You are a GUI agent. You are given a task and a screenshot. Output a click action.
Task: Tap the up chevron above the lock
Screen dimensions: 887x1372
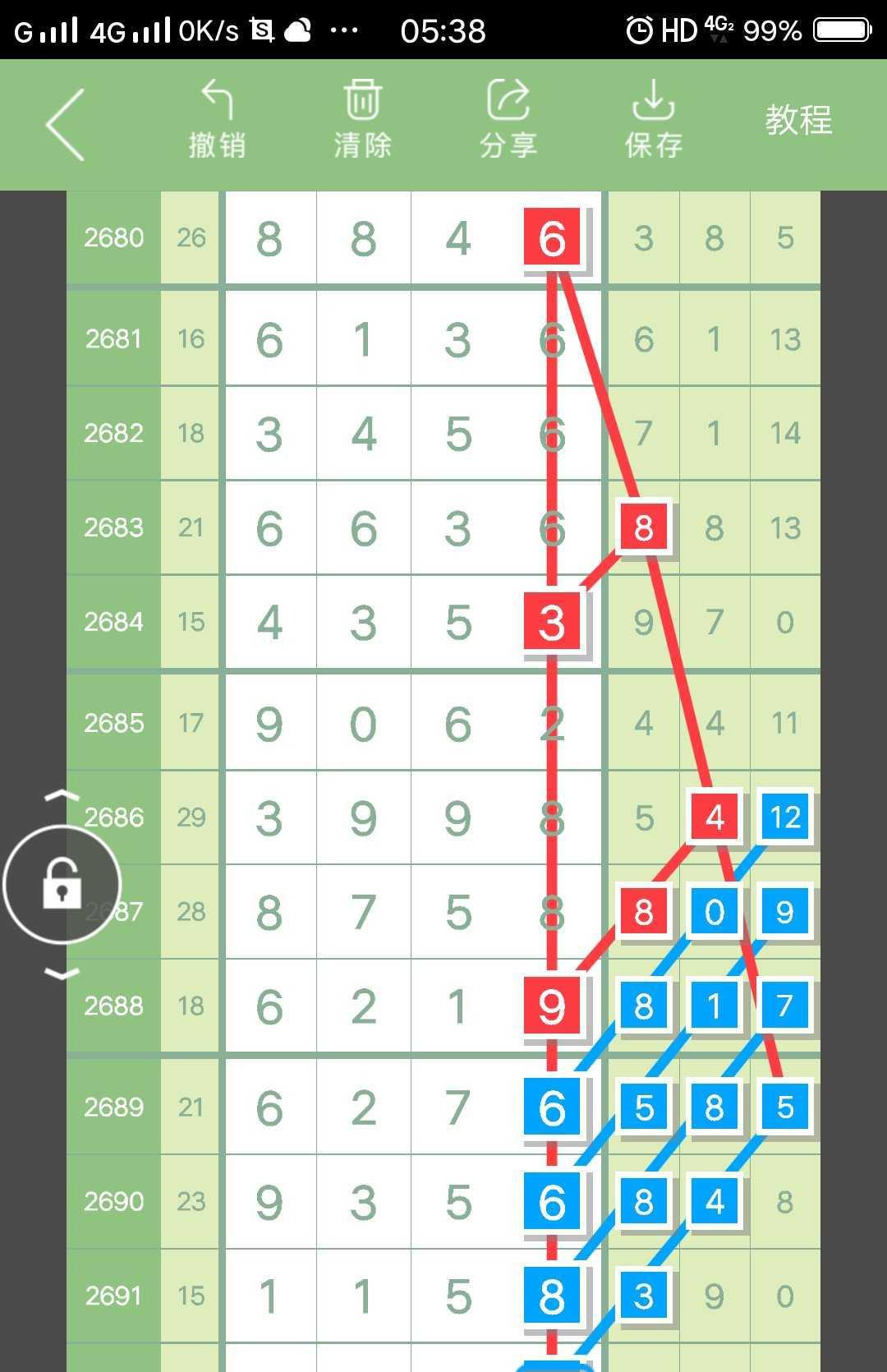coord(62,795)
